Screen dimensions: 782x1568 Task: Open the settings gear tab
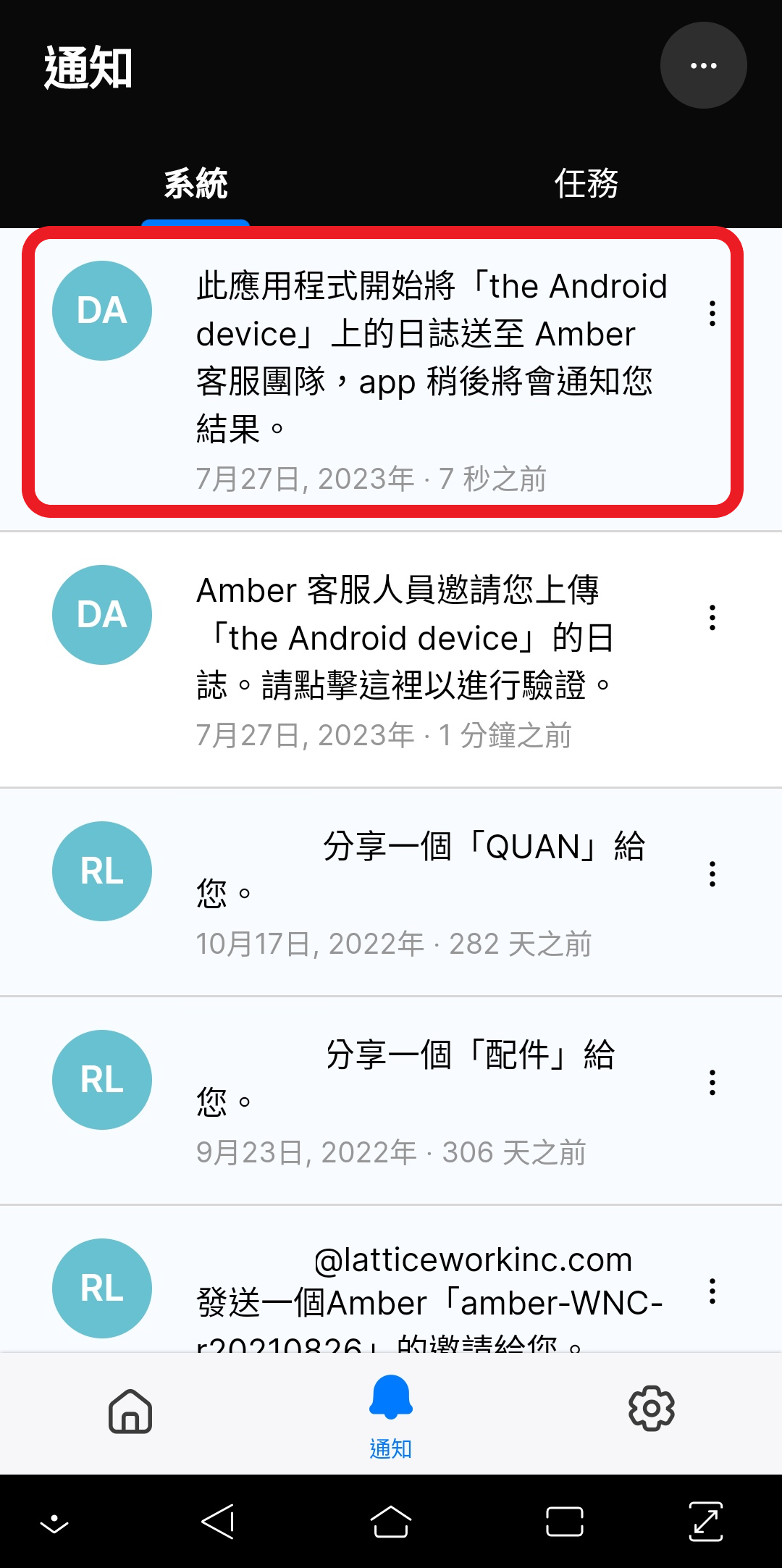click(652, 1409)
